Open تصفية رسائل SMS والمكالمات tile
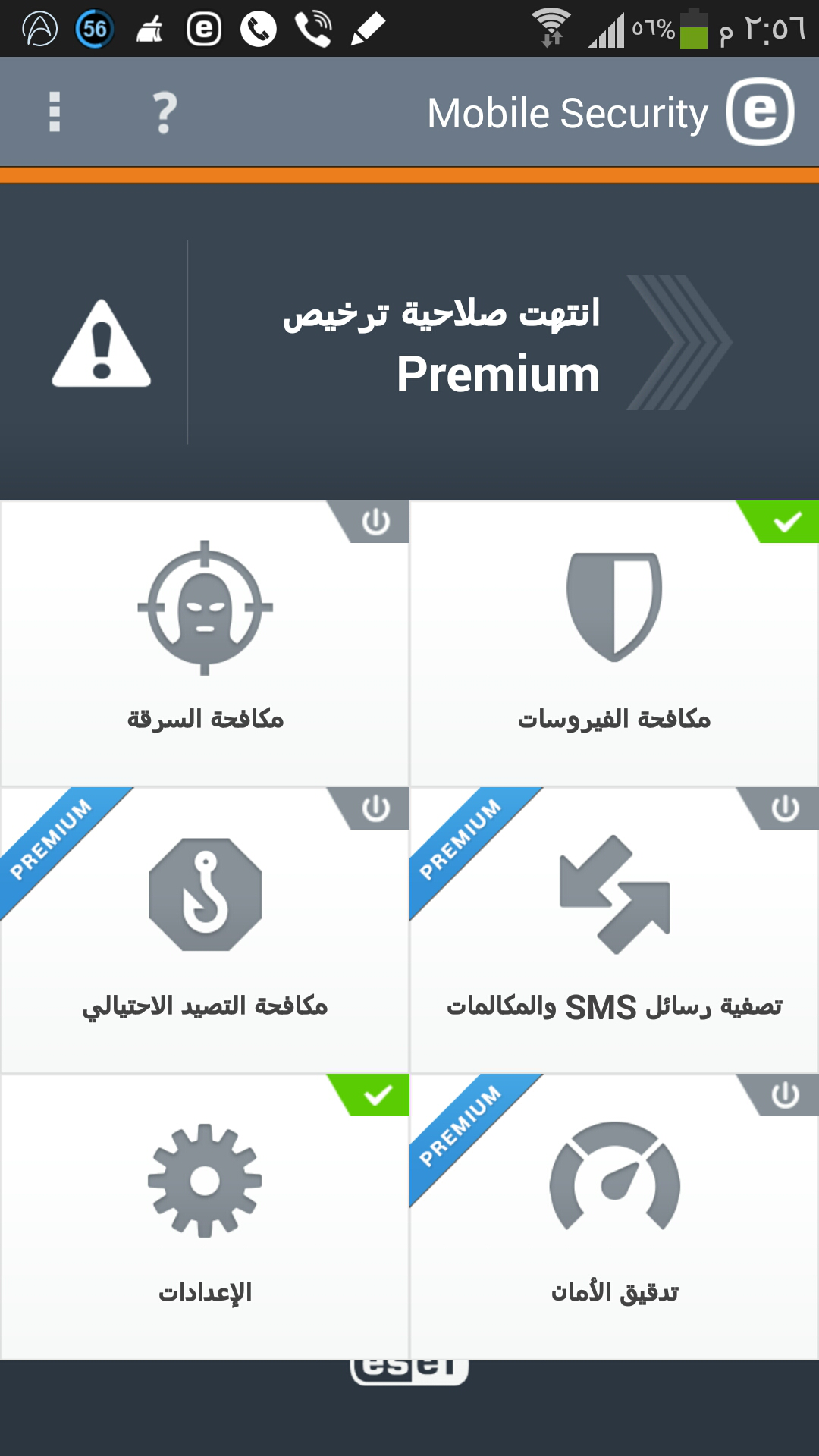Viewport: 819px width, 1456px height. click(x=614, y=930)
